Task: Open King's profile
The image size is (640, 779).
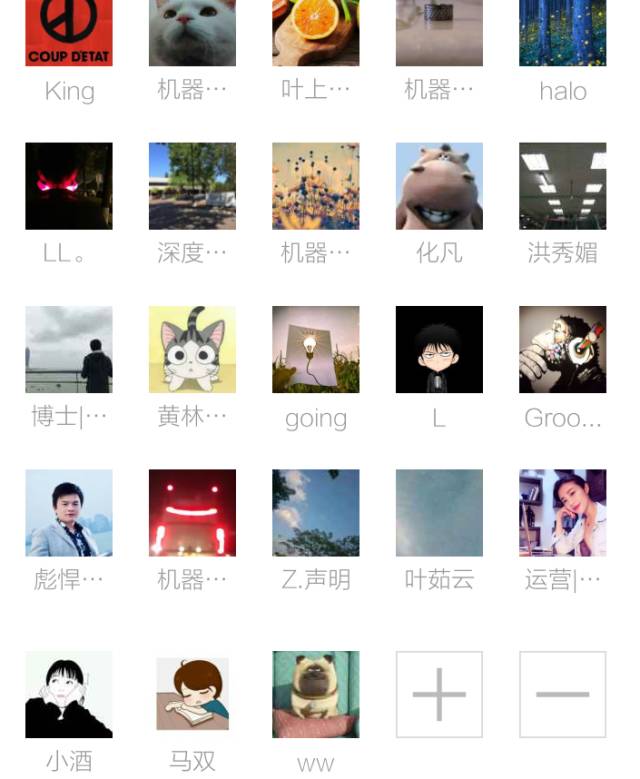Action: pos(69,34)
